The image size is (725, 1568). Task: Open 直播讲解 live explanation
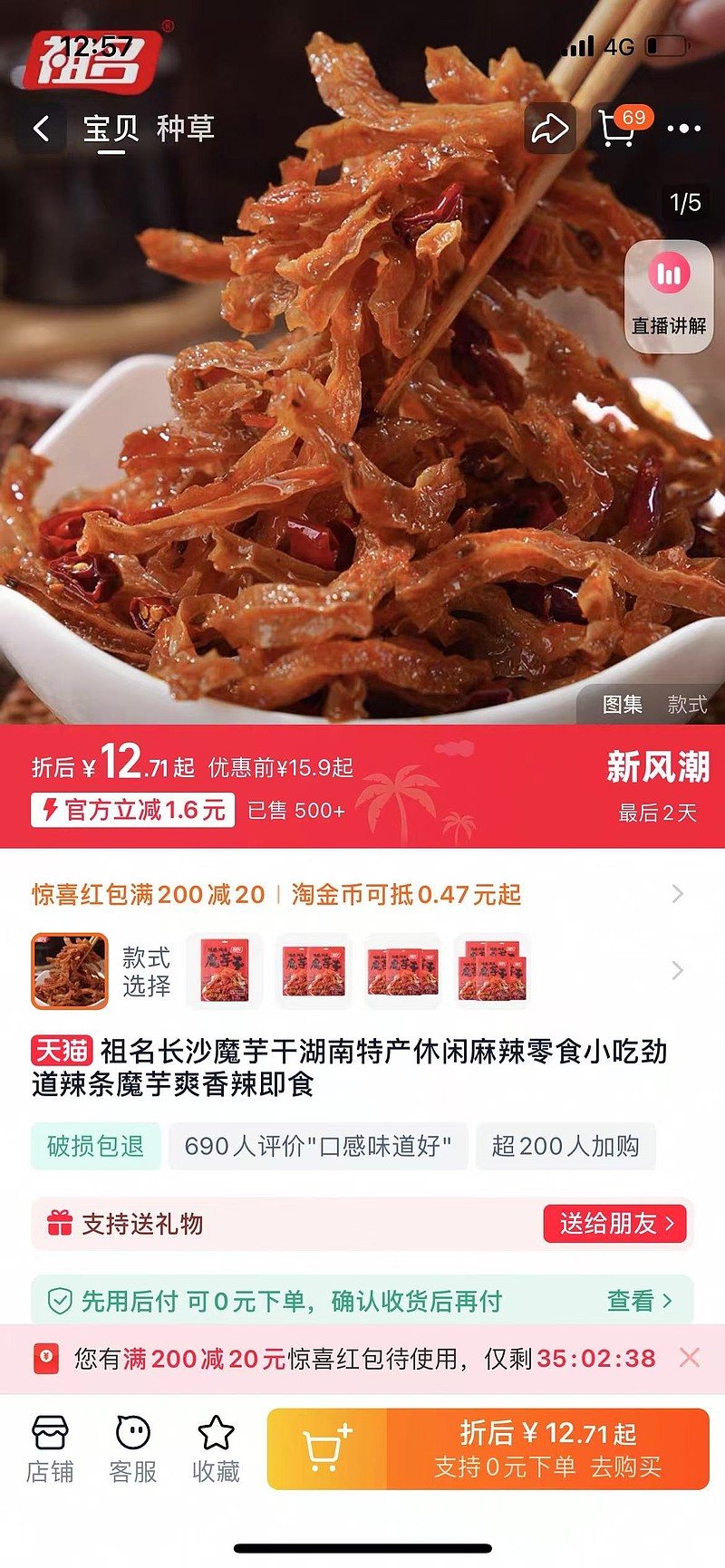click(x=669, y=295)
